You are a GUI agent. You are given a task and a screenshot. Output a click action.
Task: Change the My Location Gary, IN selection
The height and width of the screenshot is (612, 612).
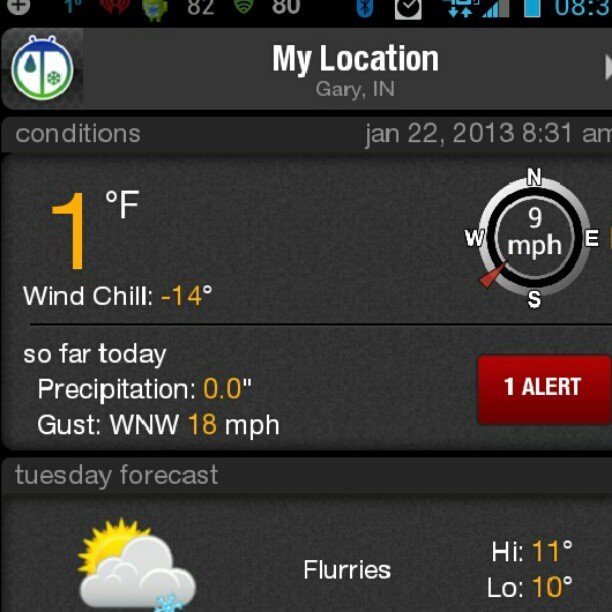pyautogui.click(x=355, y=70)
